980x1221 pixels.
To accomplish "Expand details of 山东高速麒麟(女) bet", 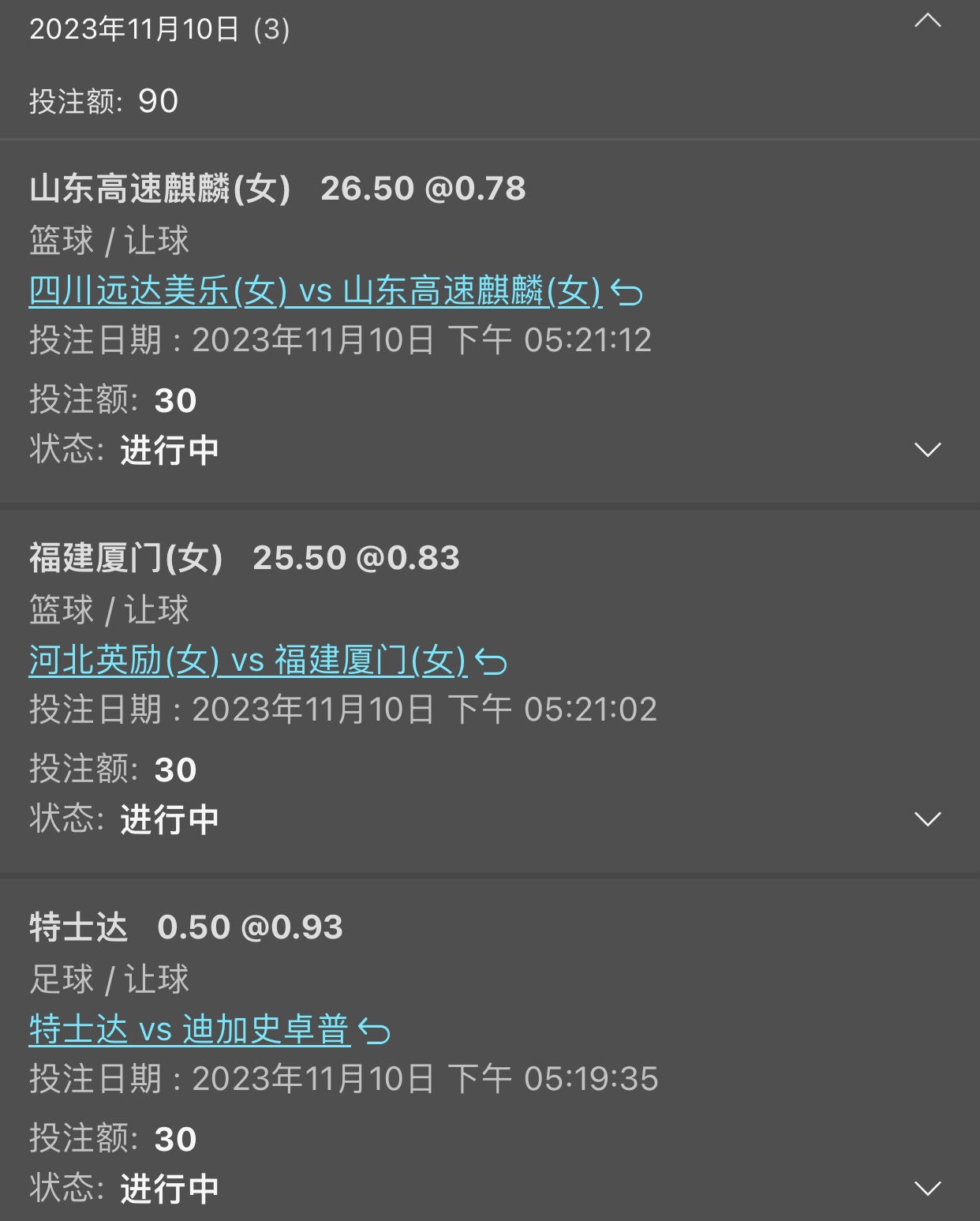I will click(927, 450).
